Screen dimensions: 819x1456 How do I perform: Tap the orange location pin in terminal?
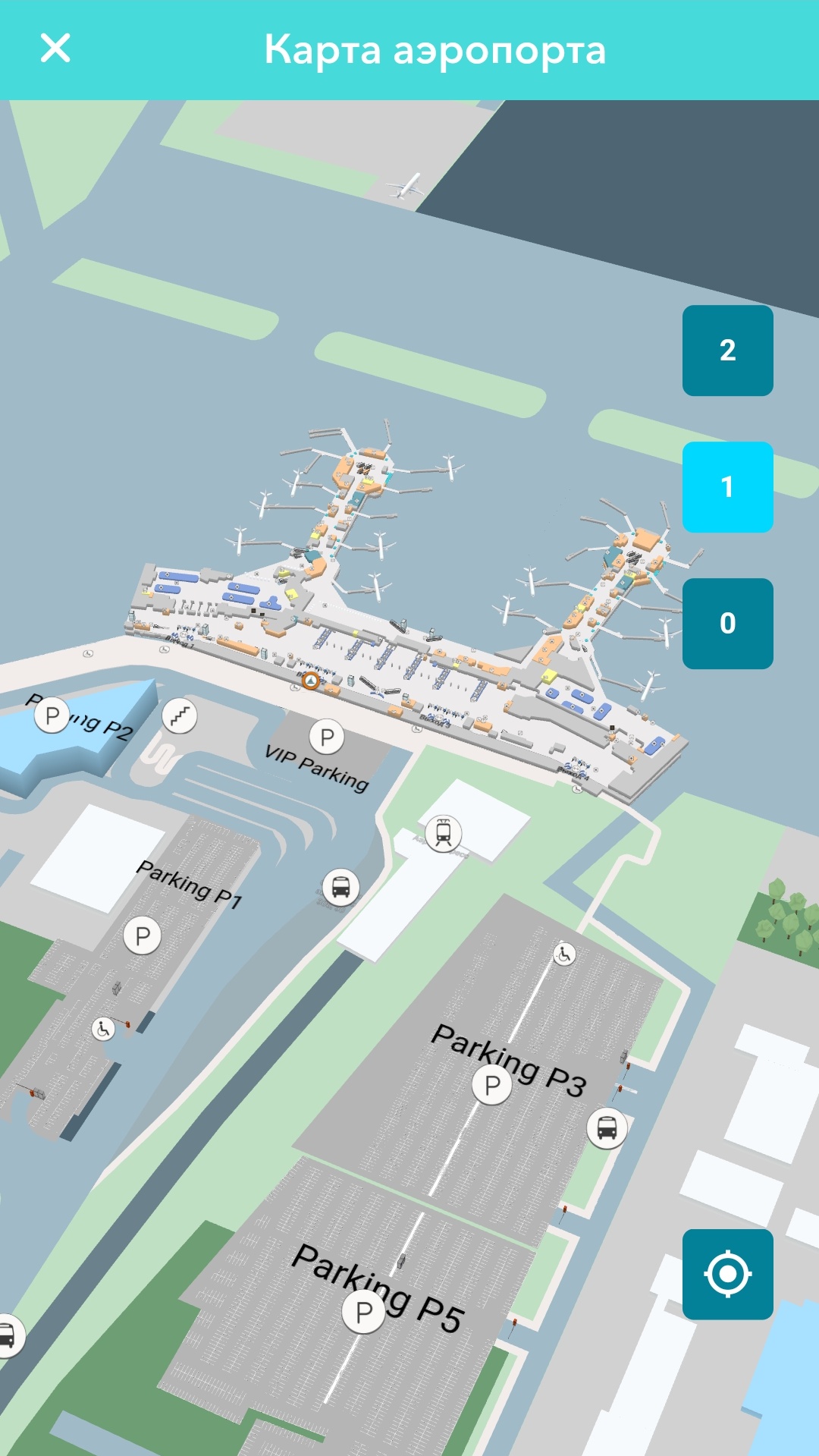coord(310,681)
